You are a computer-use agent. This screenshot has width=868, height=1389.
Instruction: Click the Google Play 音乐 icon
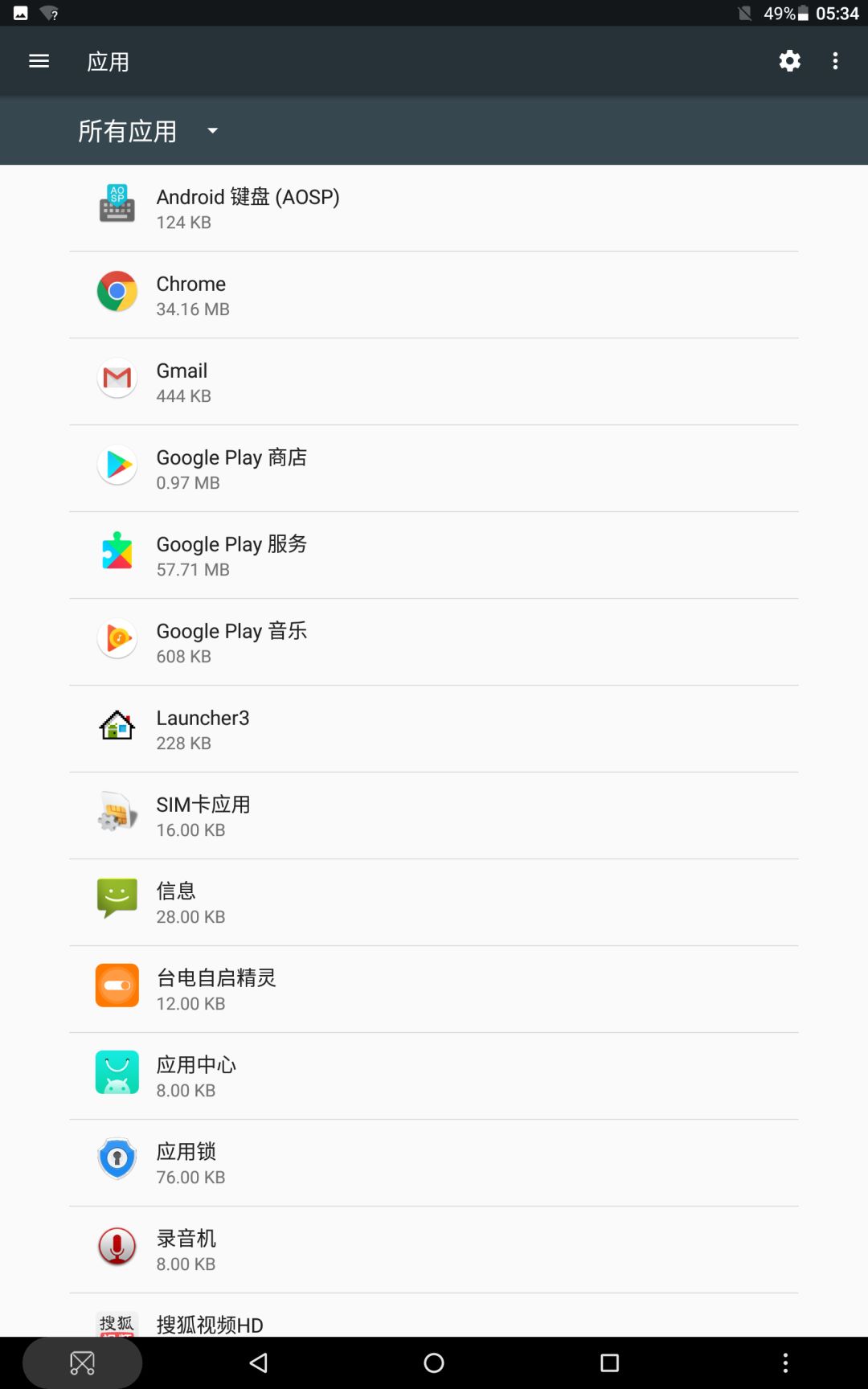(116, 638)
